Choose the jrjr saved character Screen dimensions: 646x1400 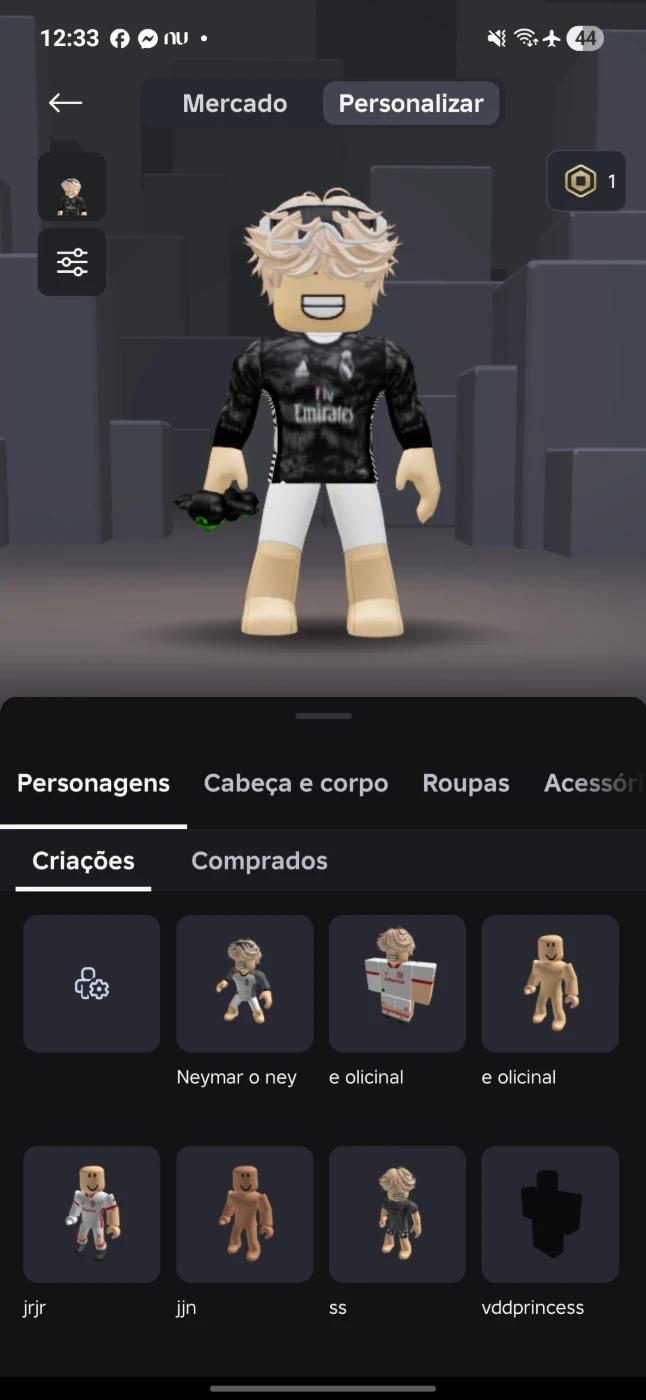pos(91,1214)
